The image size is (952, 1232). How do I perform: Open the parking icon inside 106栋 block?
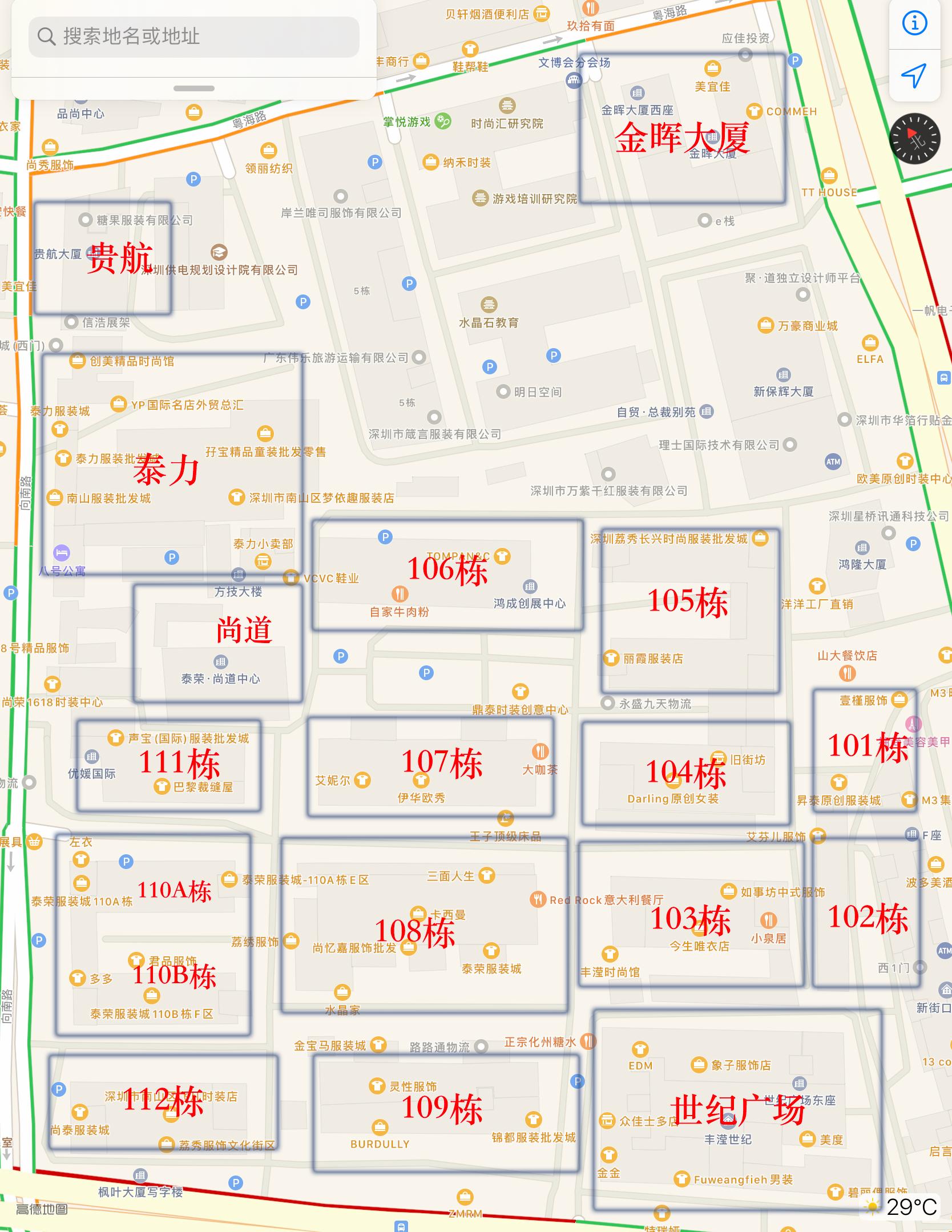(x=386, y=538)
